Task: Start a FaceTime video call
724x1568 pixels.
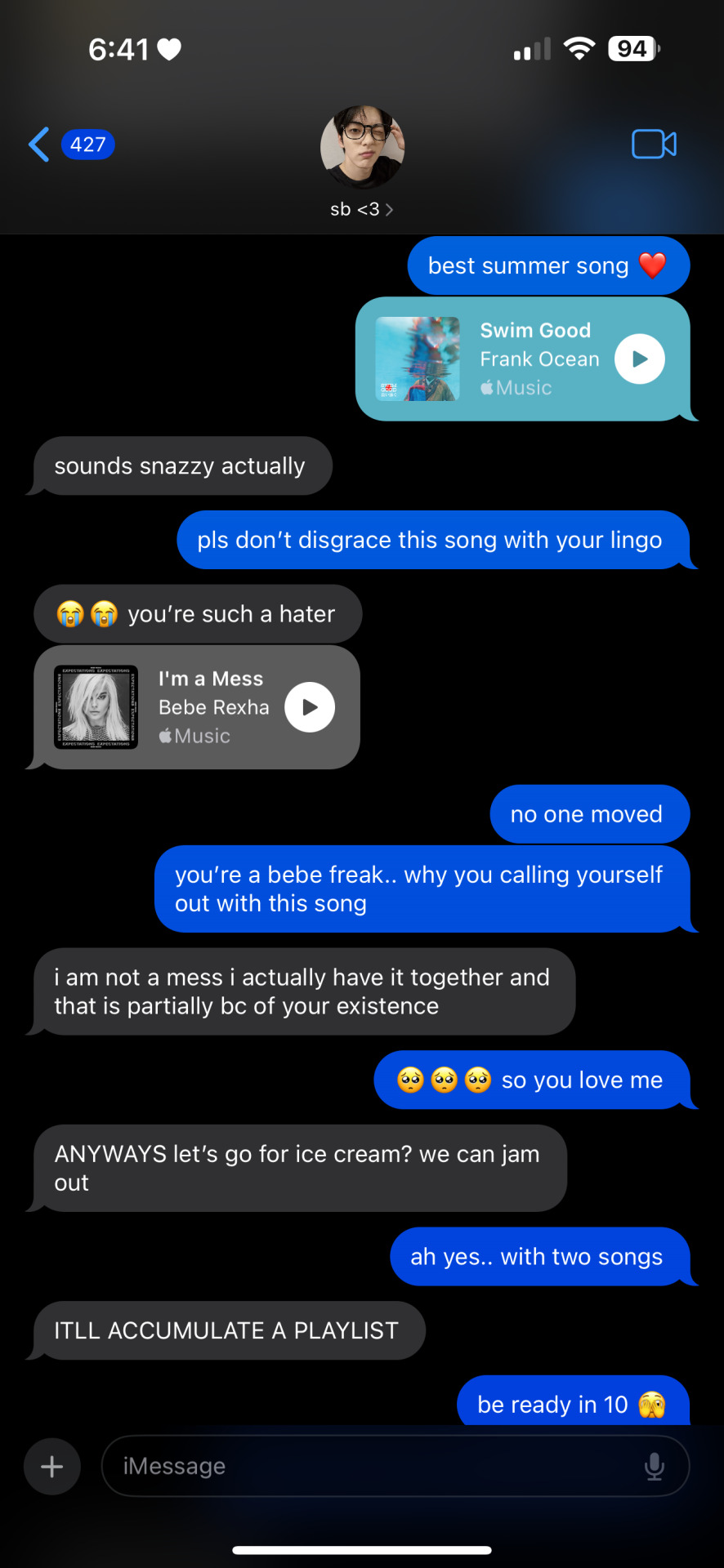Action: pos(654,145)
